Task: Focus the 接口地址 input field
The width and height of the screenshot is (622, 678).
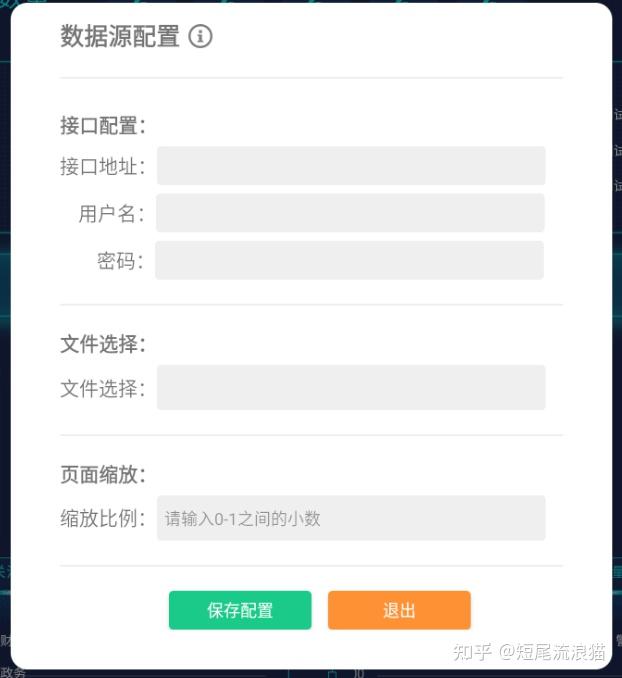Action: coord(350,166)
